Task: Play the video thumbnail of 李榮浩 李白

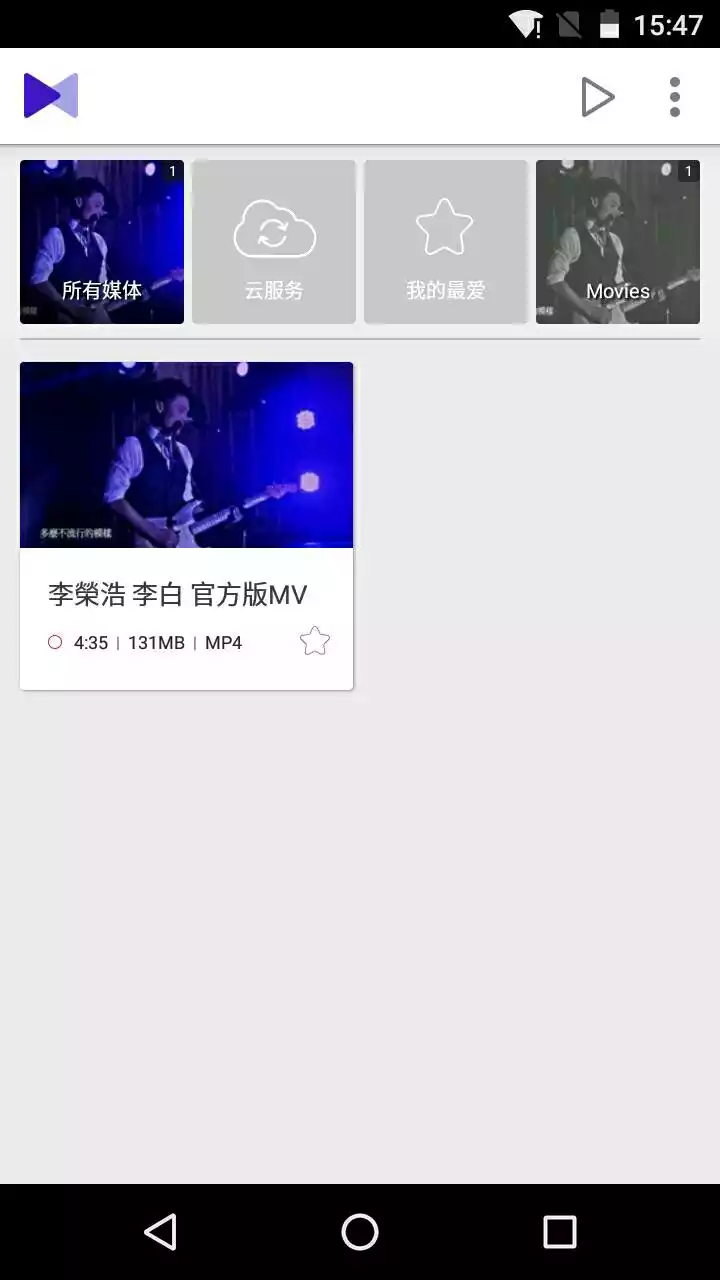Action: tap(186, 455)
